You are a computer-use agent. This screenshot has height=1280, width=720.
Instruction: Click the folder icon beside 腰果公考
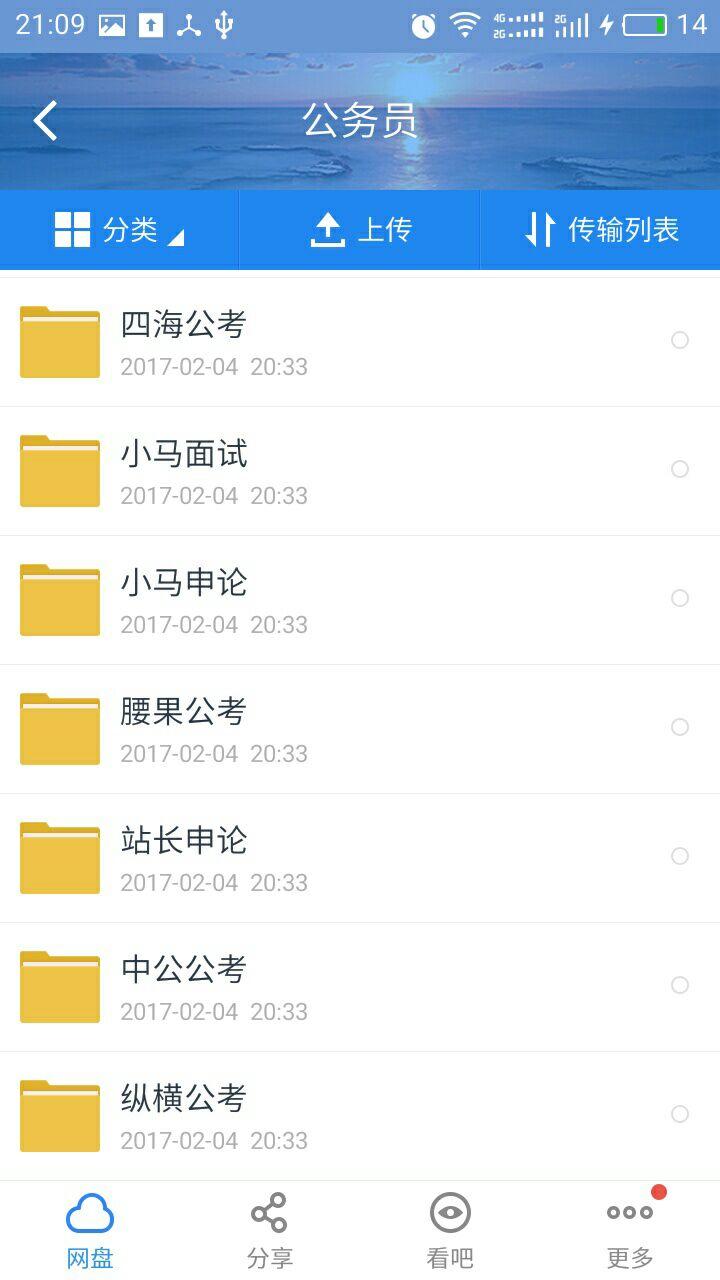(59, 728)
